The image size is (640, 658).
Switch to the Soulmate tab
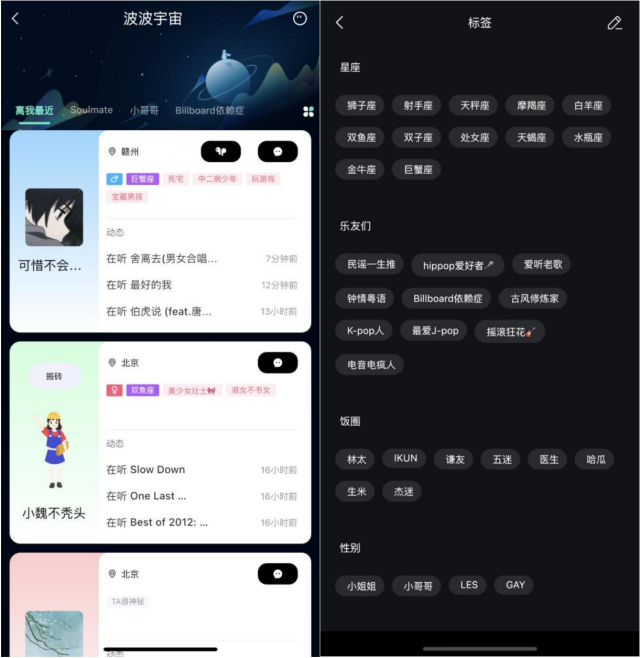pyautogui.click(x=91, y=110)
